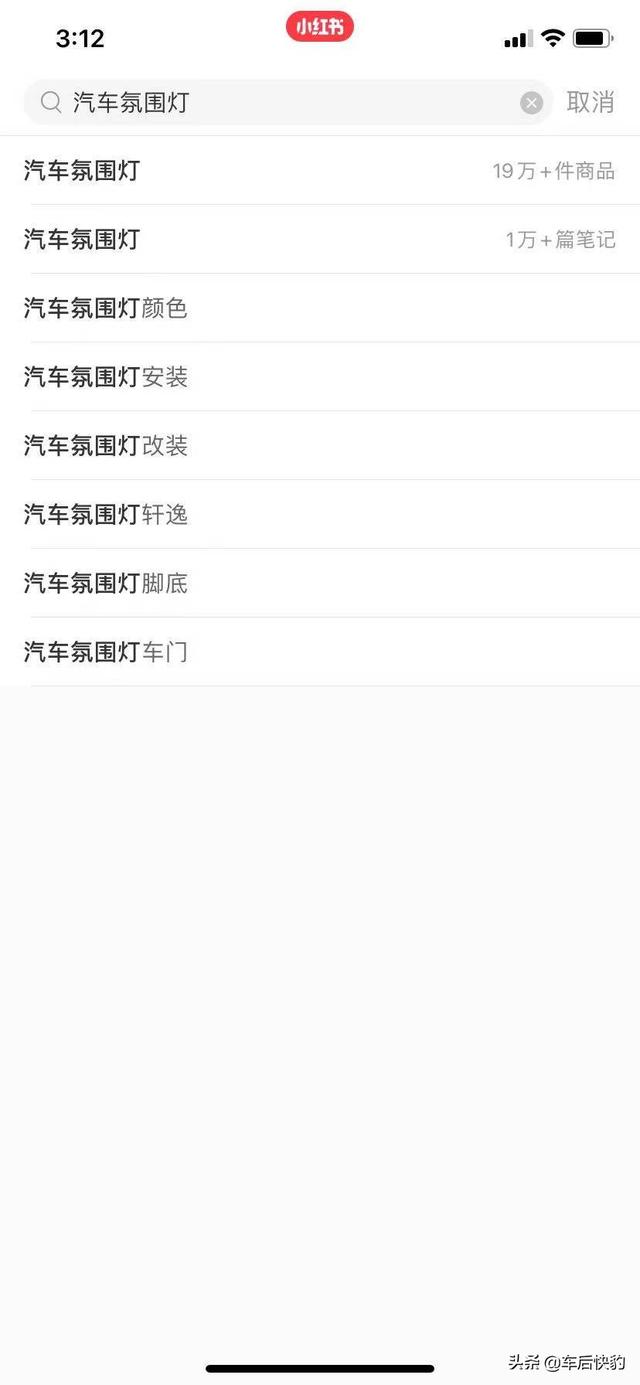
Task: Cancel the search with 取消
Action: pos(590,102)
